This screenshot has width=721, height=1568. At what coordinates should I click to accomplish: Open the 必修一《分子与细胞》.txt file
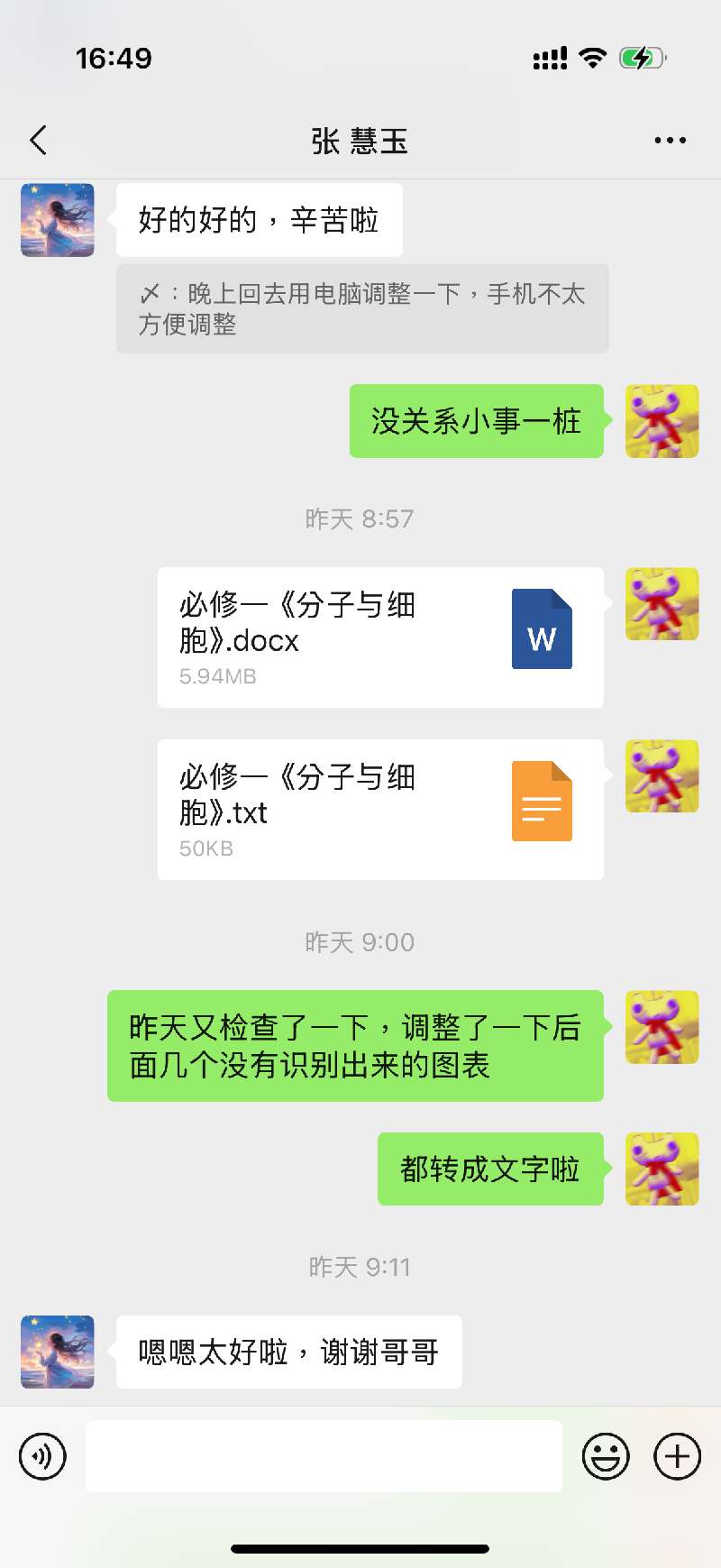pyautogui.click(x=380, y=809)
